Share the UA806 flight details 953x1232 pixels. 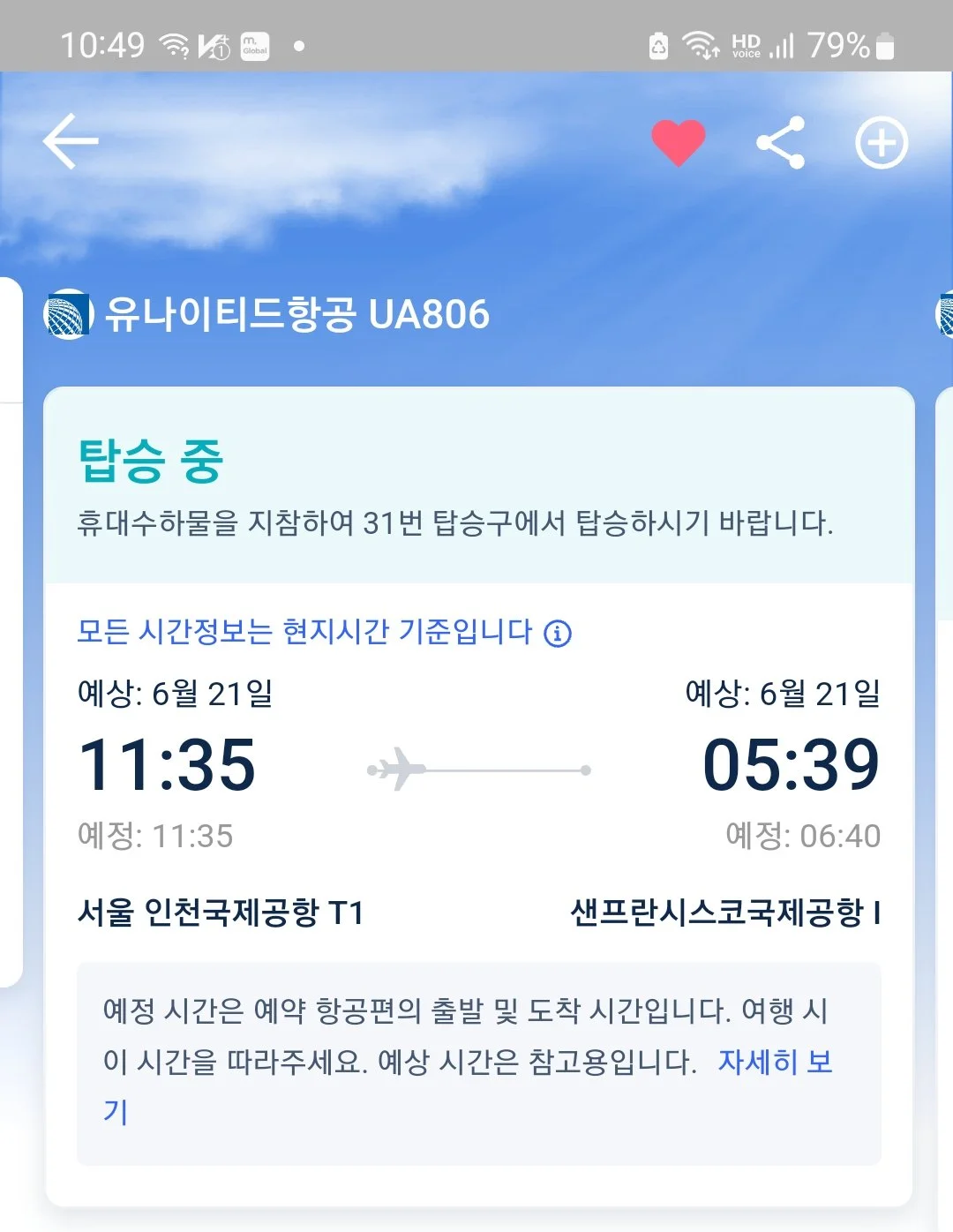781,142
